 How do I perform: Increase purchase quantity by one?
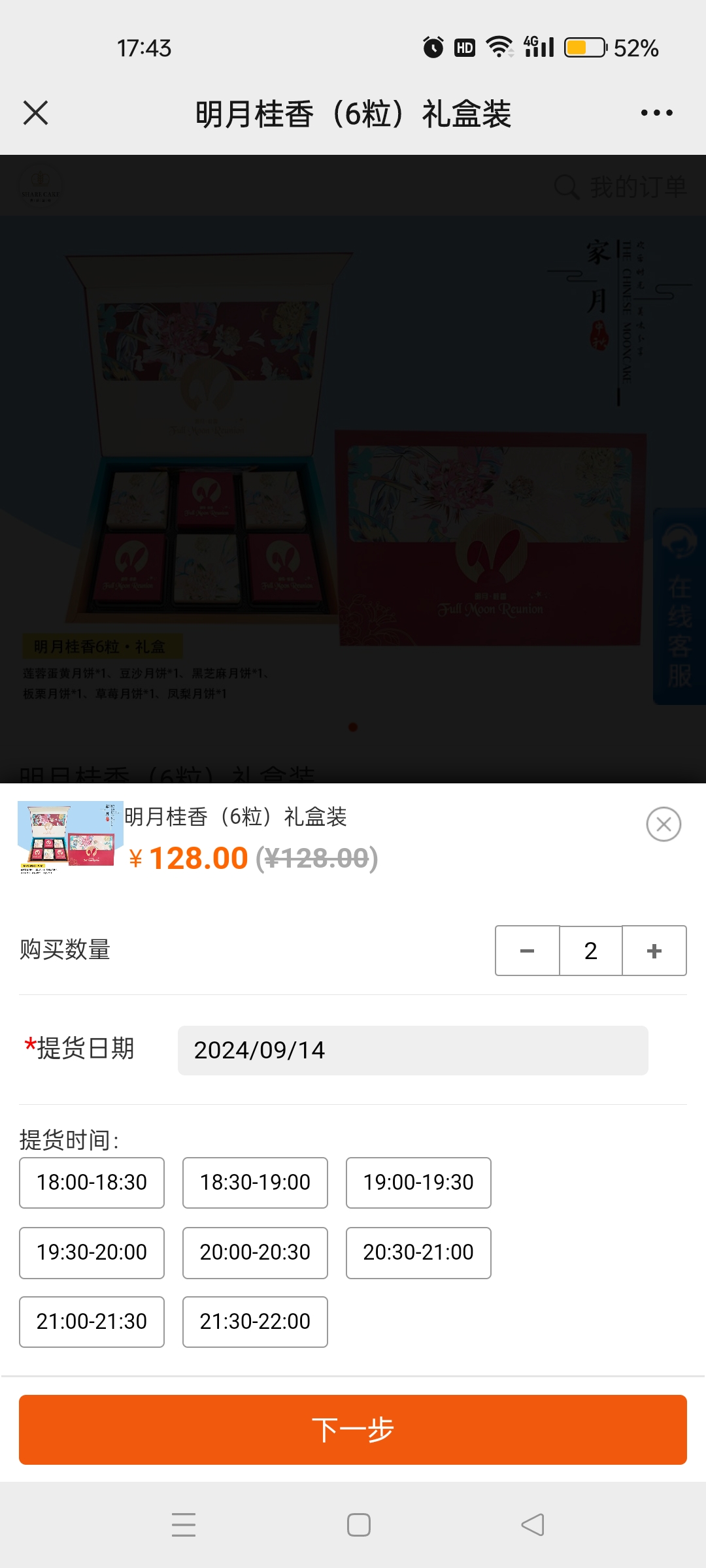(654, 951)
